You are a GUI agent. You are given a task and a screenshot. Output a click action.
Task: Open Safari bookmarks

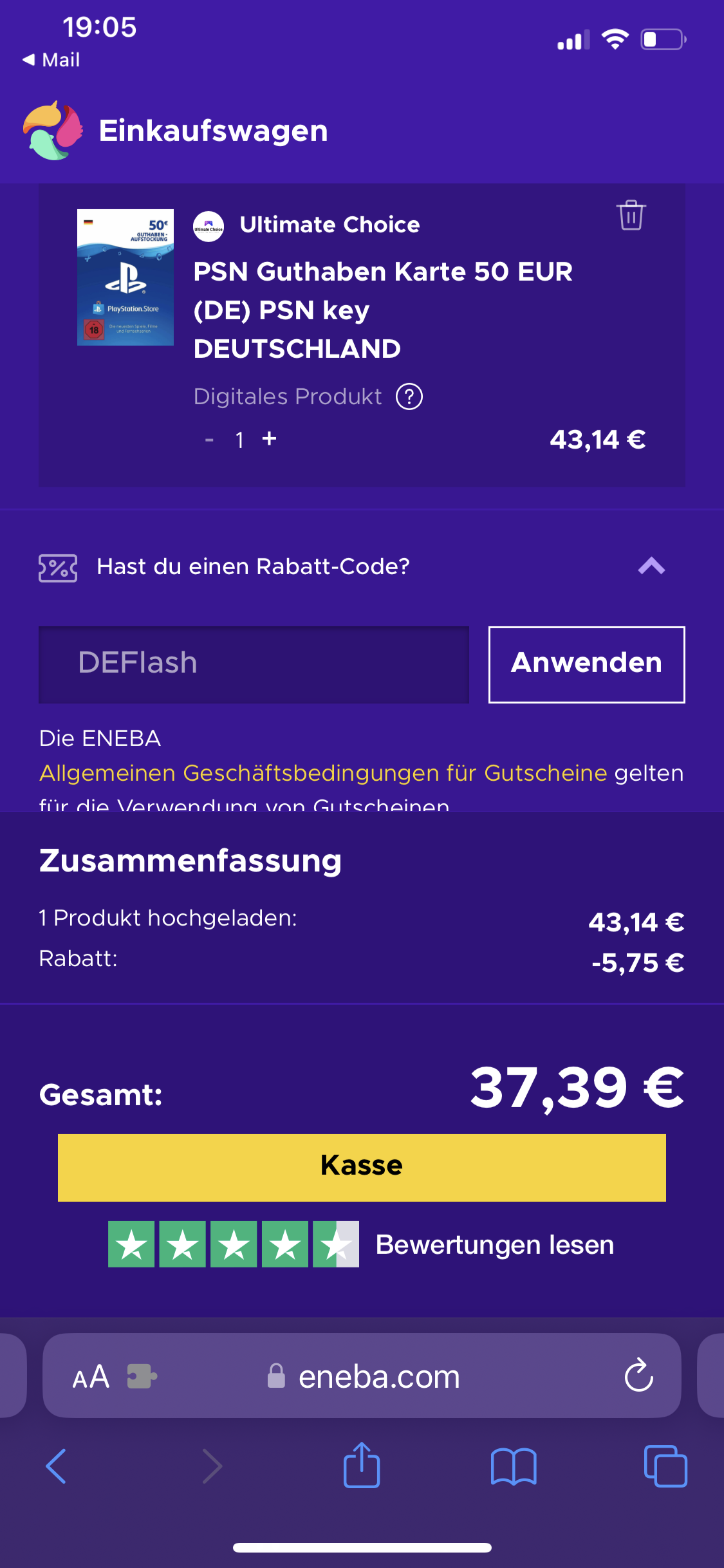[x=513, y=1466]
